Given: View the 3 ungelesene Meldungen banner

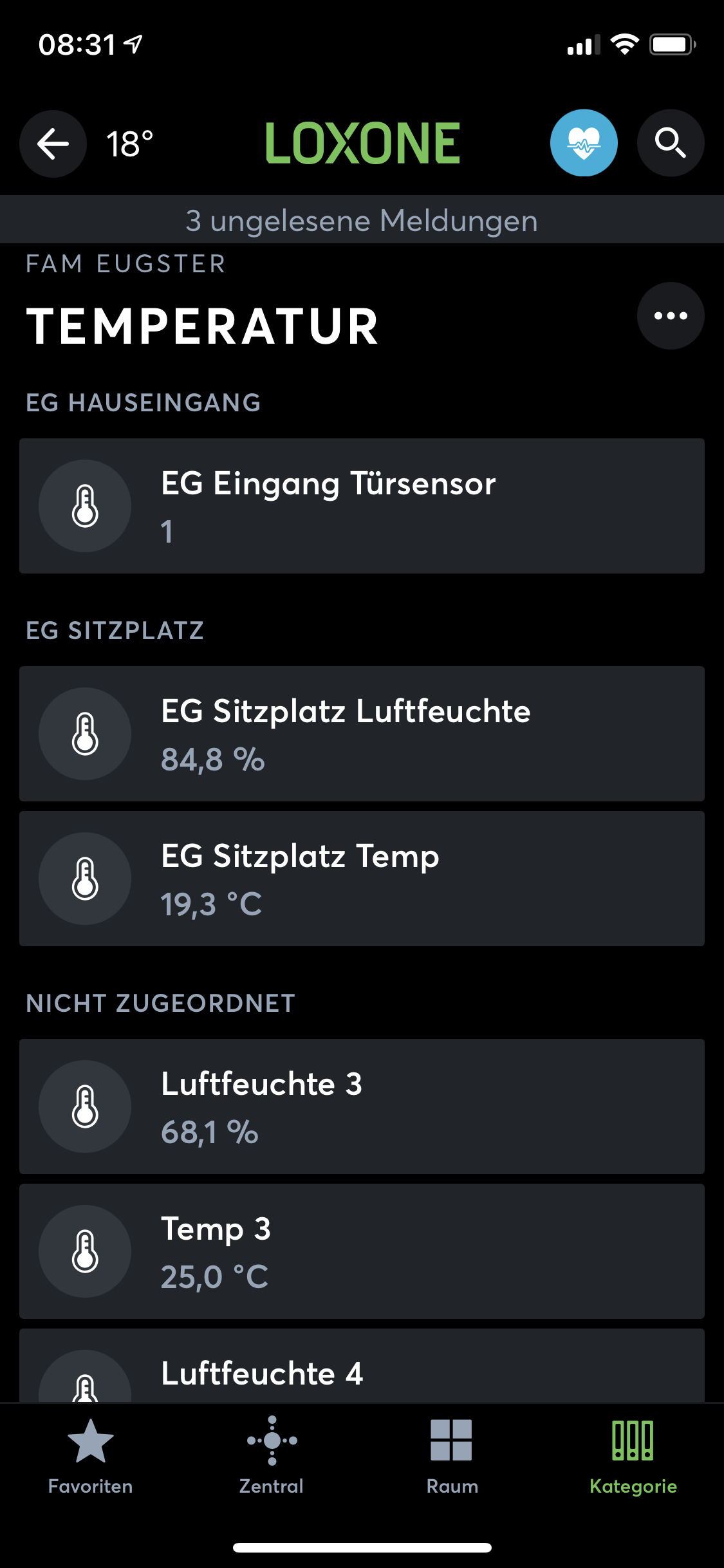Looking at the screenshot, I should (x=362, y=220).
